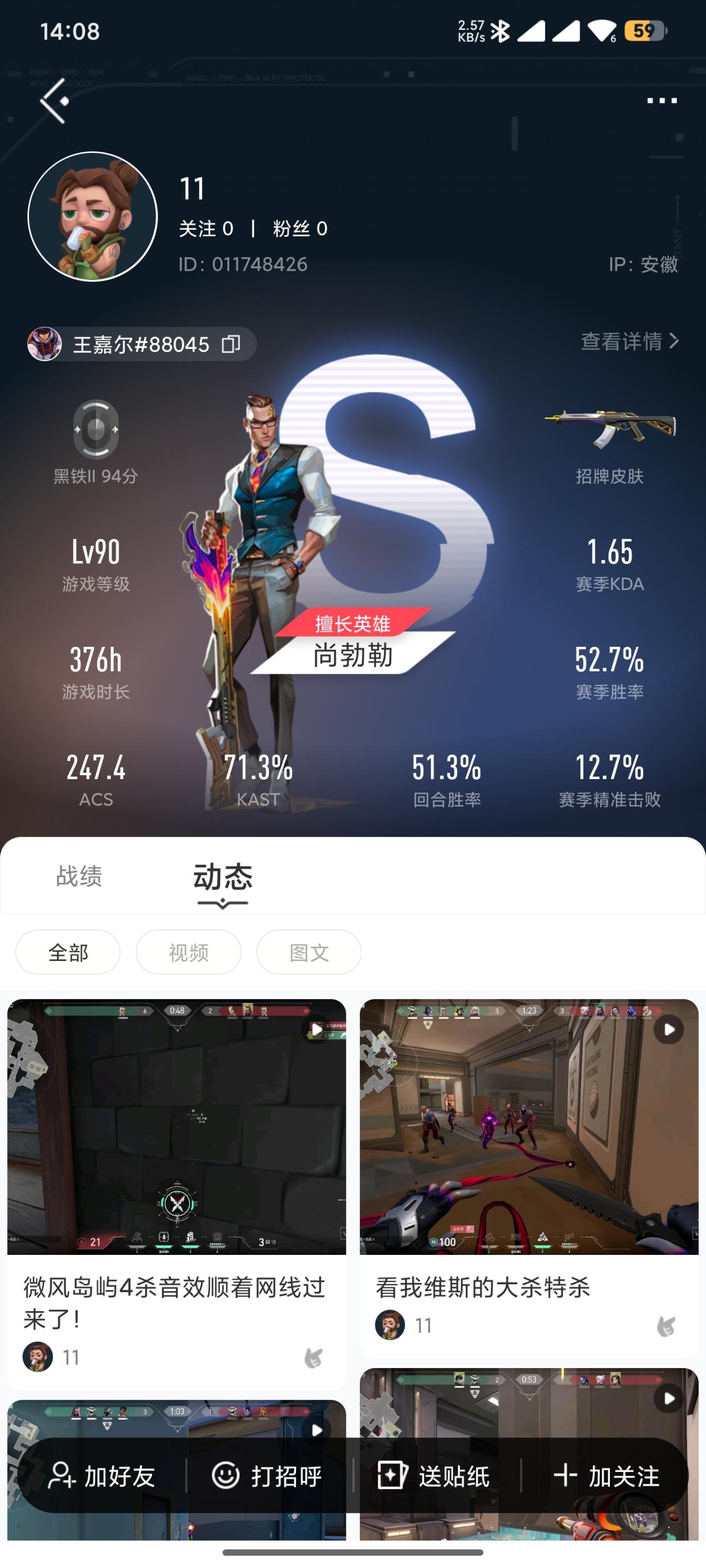Viewport: 706px width, 1568px height.
Task: Filter posts by 全部
Action: coord(68,952)
